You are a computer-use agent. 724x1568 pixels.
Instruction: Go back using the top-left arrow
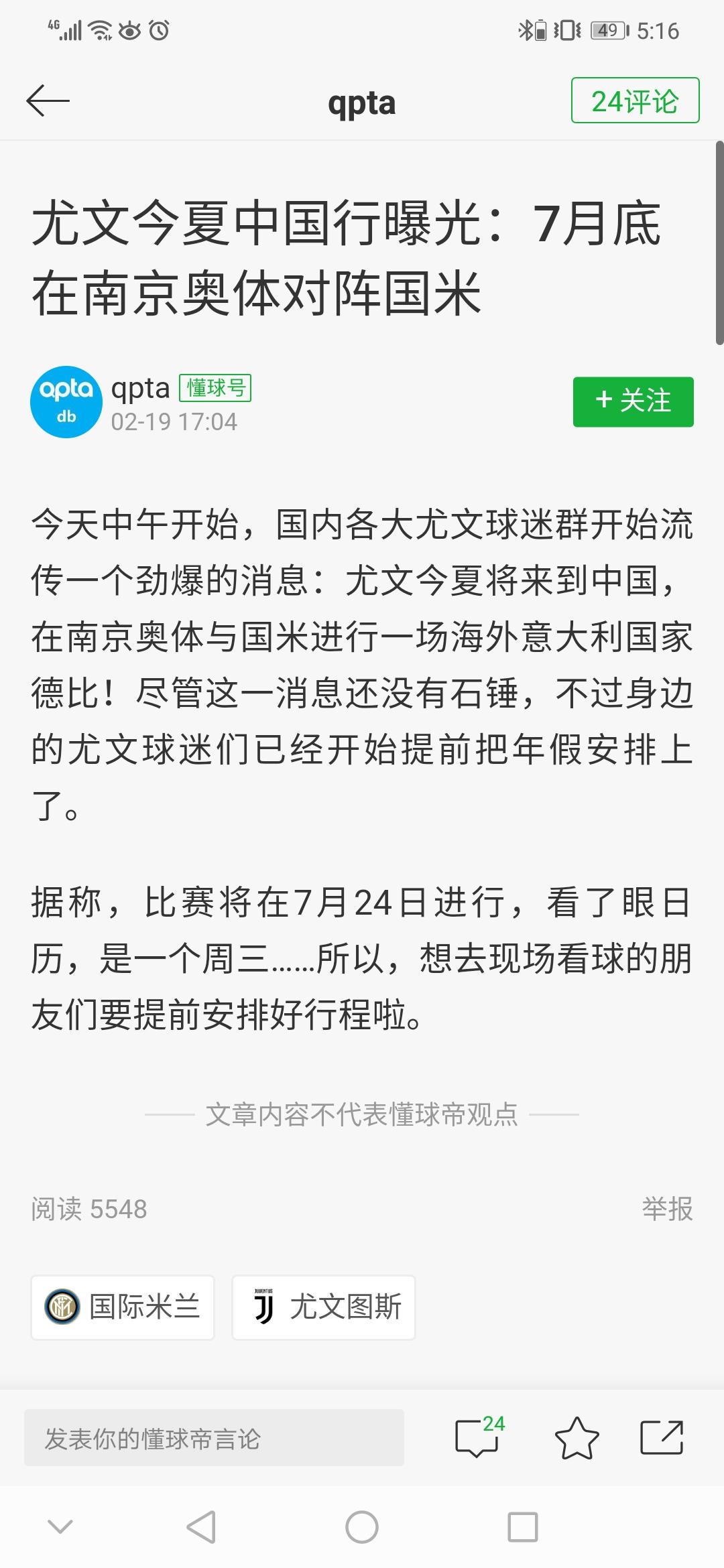pyautogui.click(x=48, y=101)
